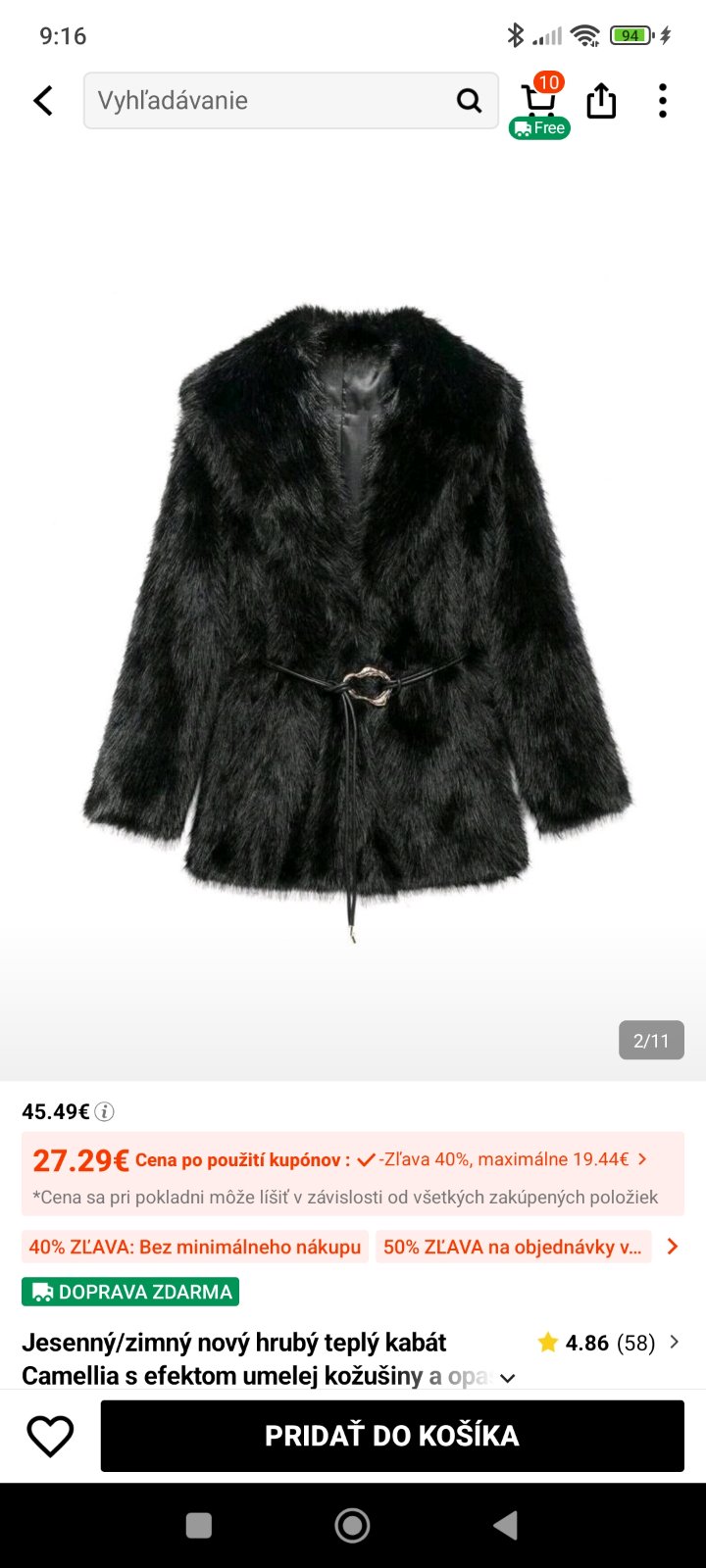This screenshot has width=706, height=1568.
Task: Select the 40% ZĽAVA no-minimum coupon
Action: [x=195, y=1247]
